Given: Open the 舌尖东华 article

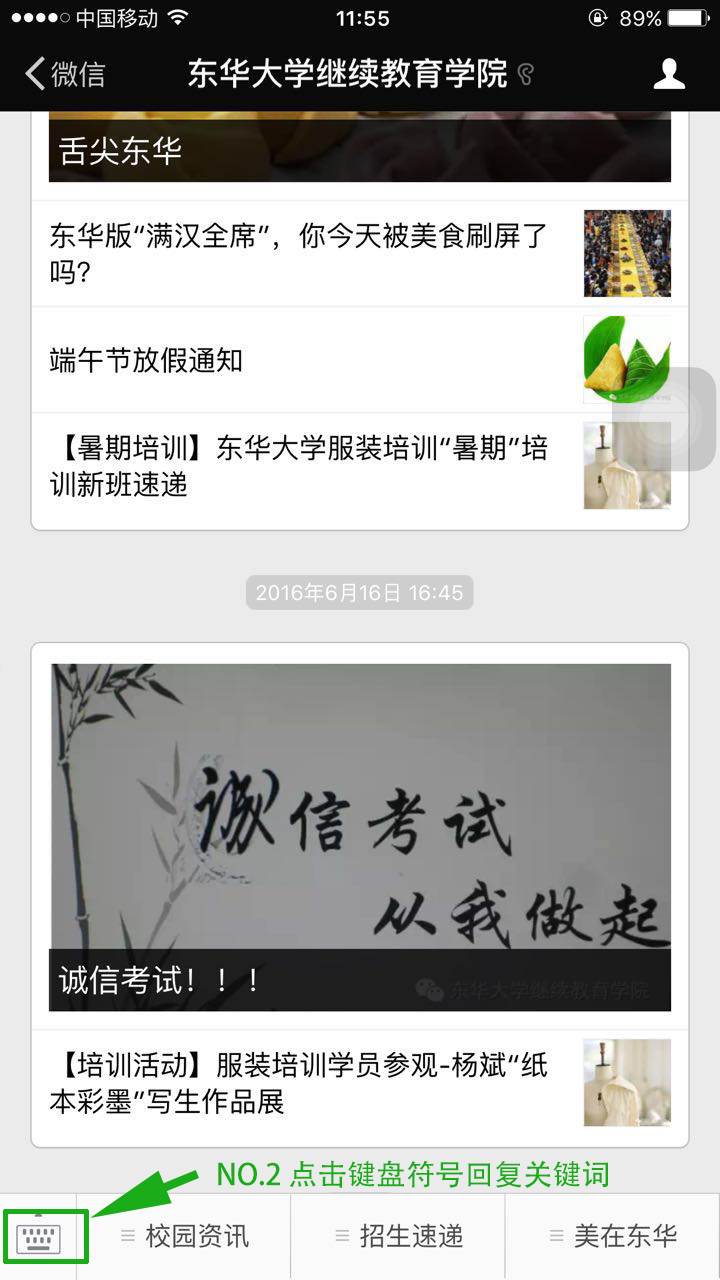Looking at the screenshot, I should 360,148.
